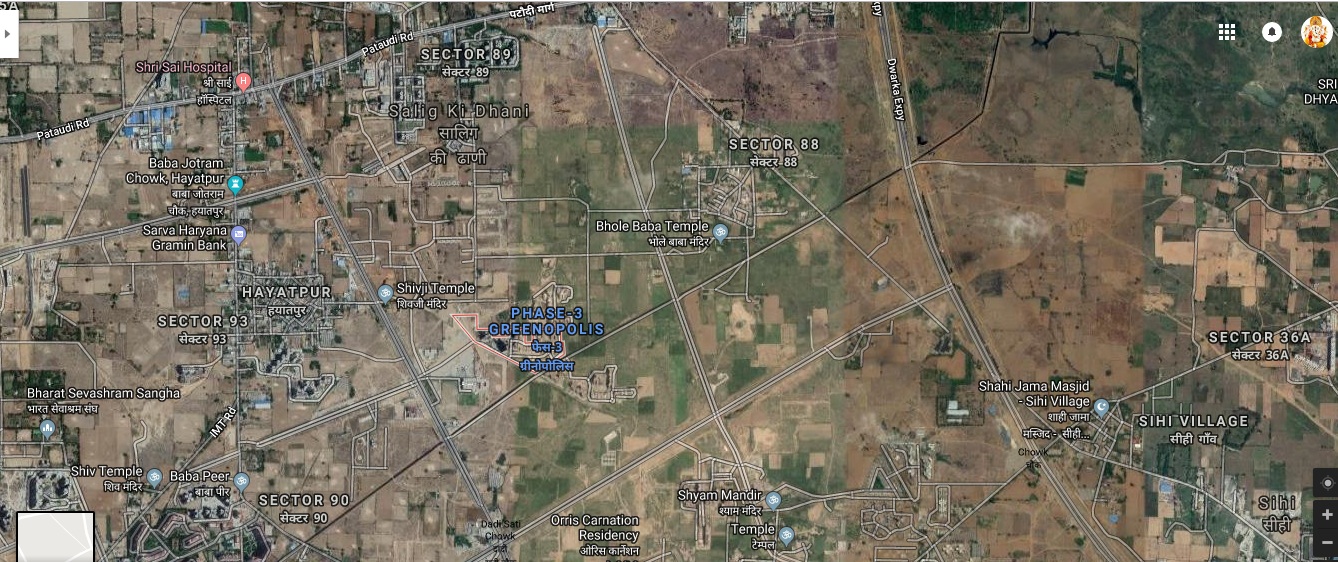Open the Shahi Jama Masjid marker

(x=1101, y=408)
